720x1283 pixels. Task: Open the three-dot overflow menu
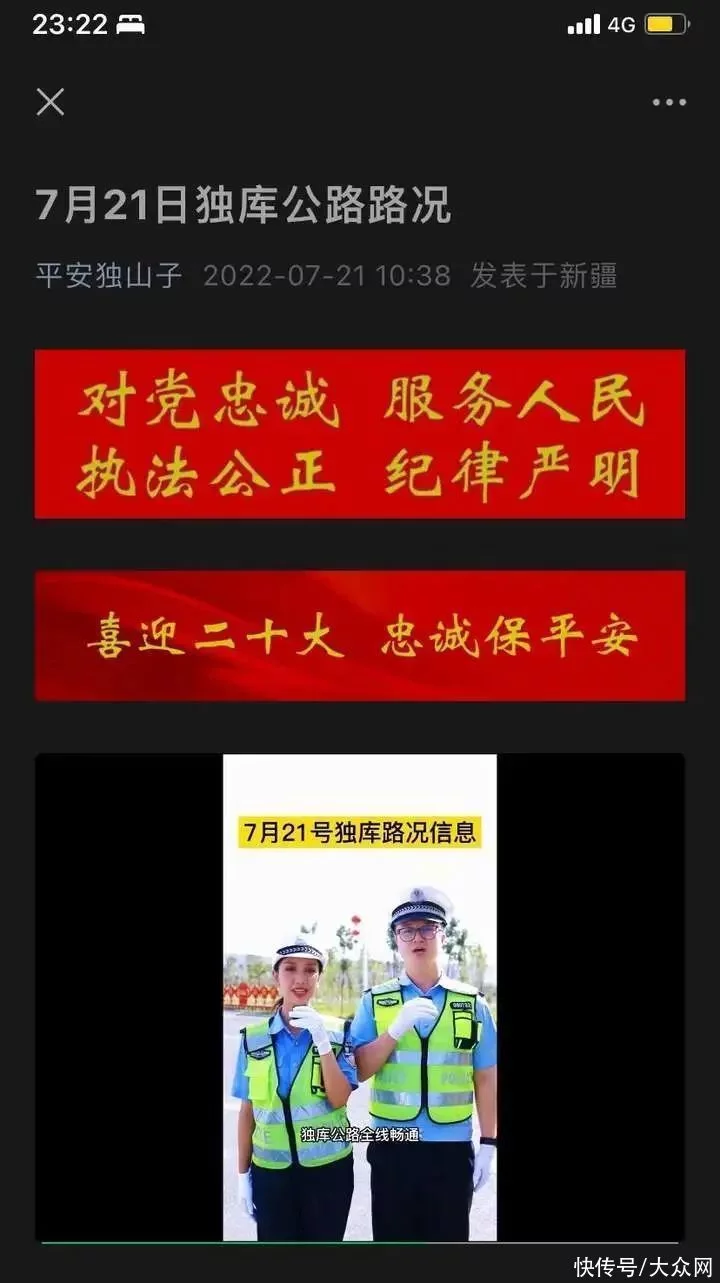668,102
